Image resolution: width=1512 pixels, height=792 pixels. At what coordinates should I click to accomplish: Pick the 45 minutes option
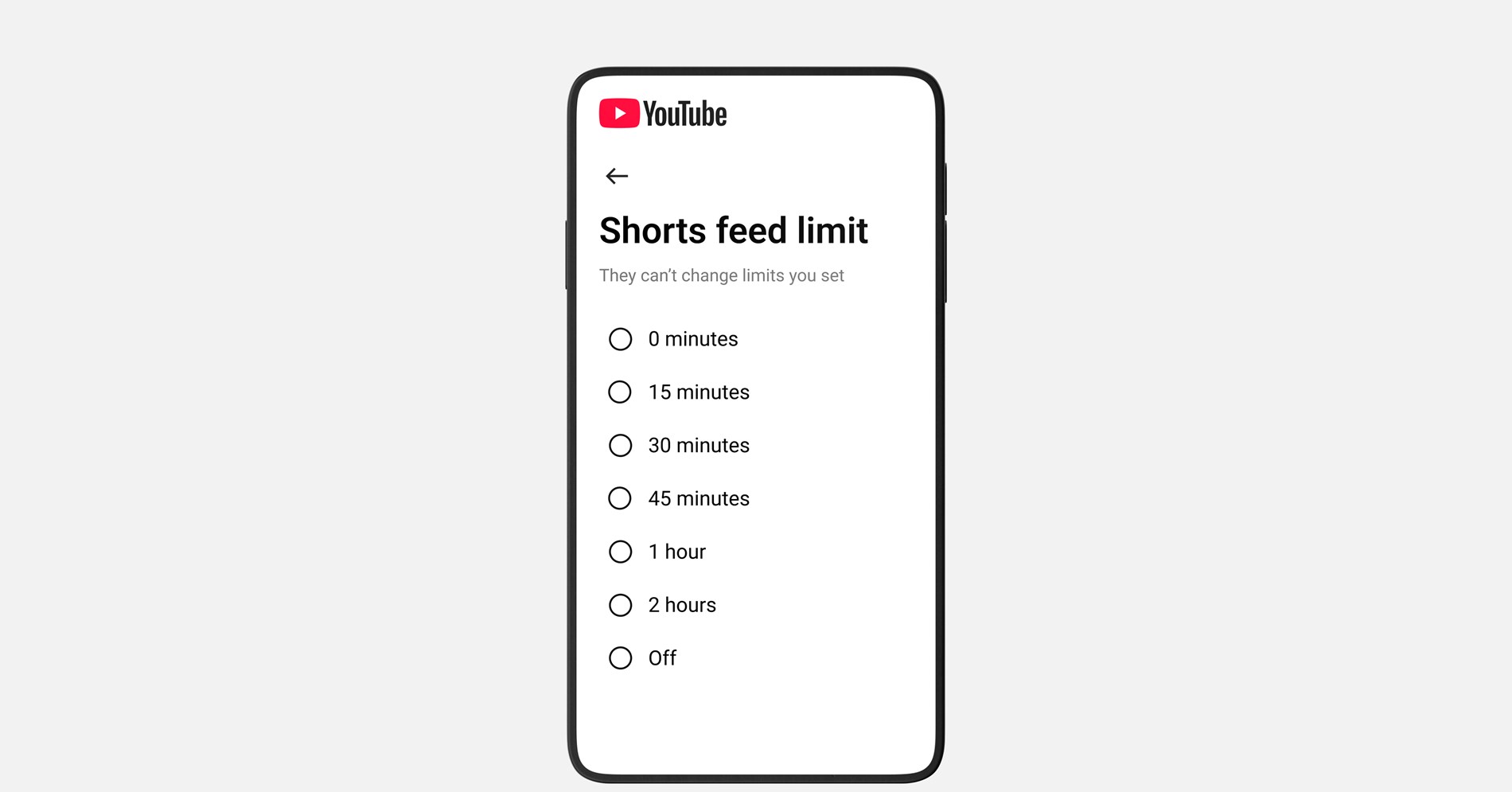coord(620,499)
